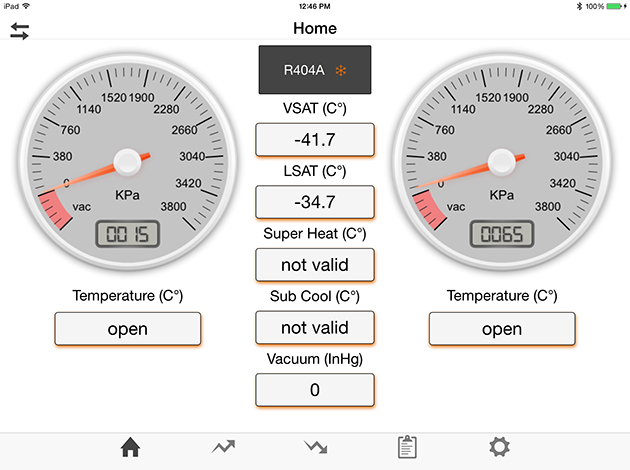Open the settings gear tab

coord(498,447)
